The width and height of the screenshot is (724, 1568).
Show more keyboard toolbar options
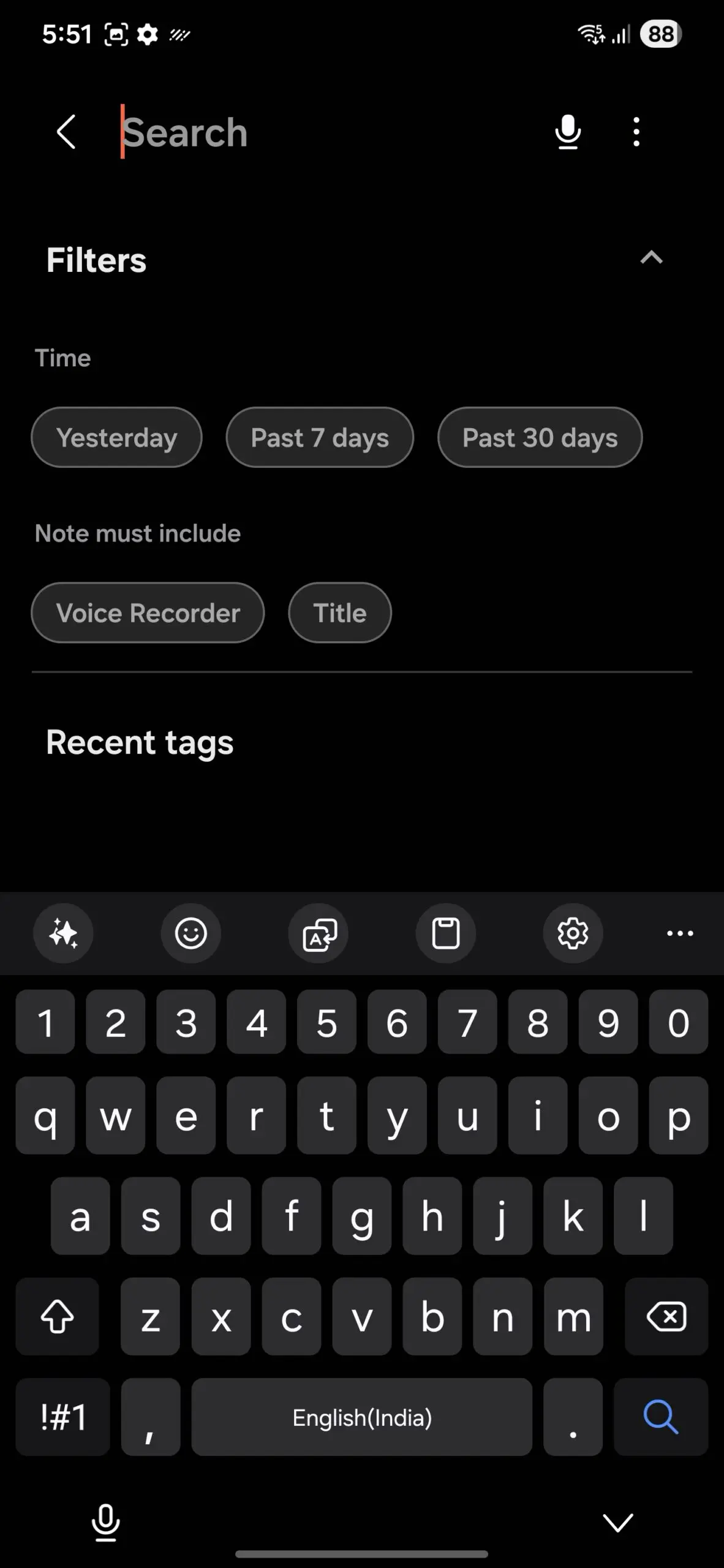(x=680, y=933)
